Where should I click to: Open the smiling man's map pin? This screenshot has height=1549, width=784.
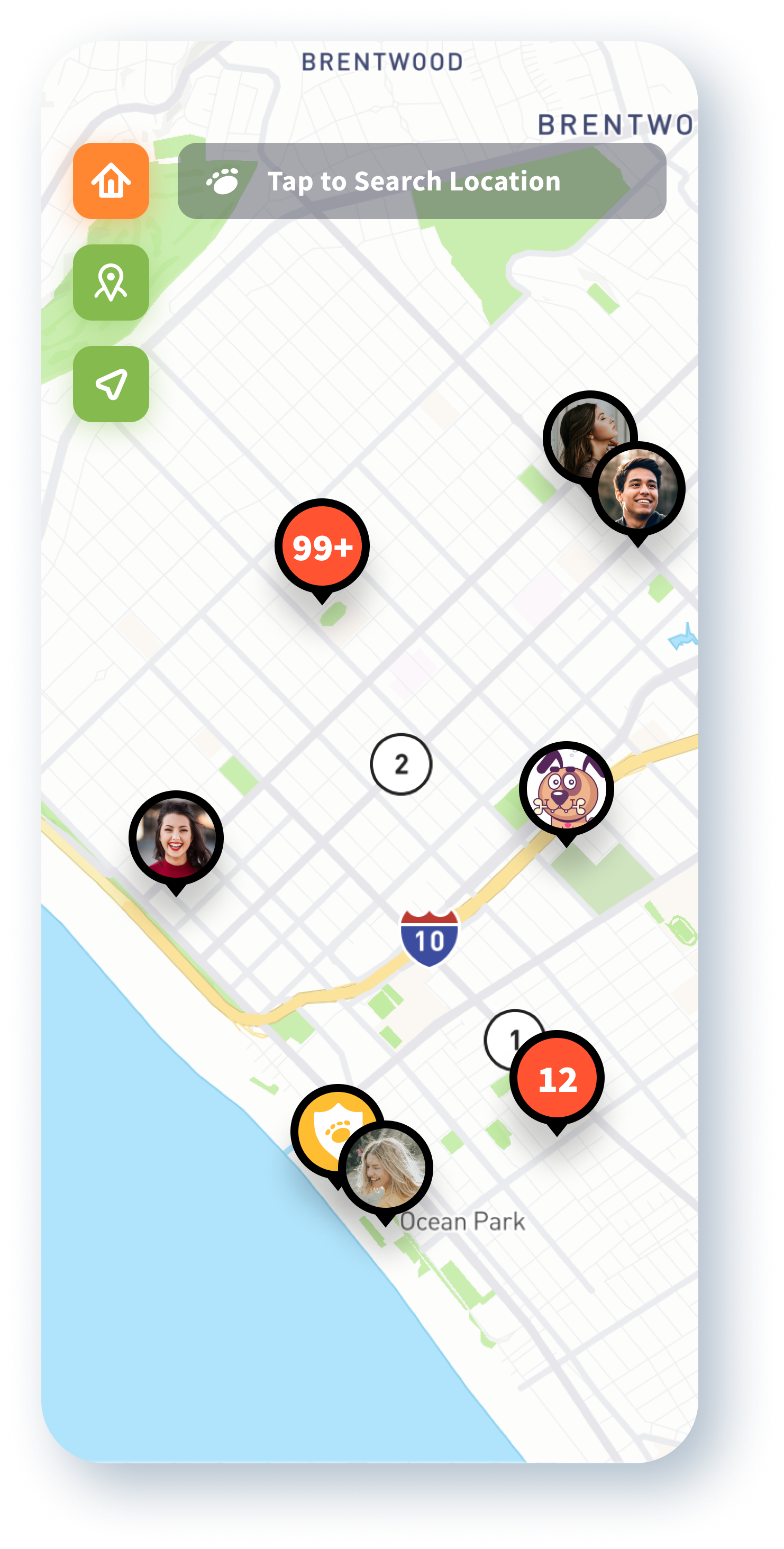click(638, 489)
